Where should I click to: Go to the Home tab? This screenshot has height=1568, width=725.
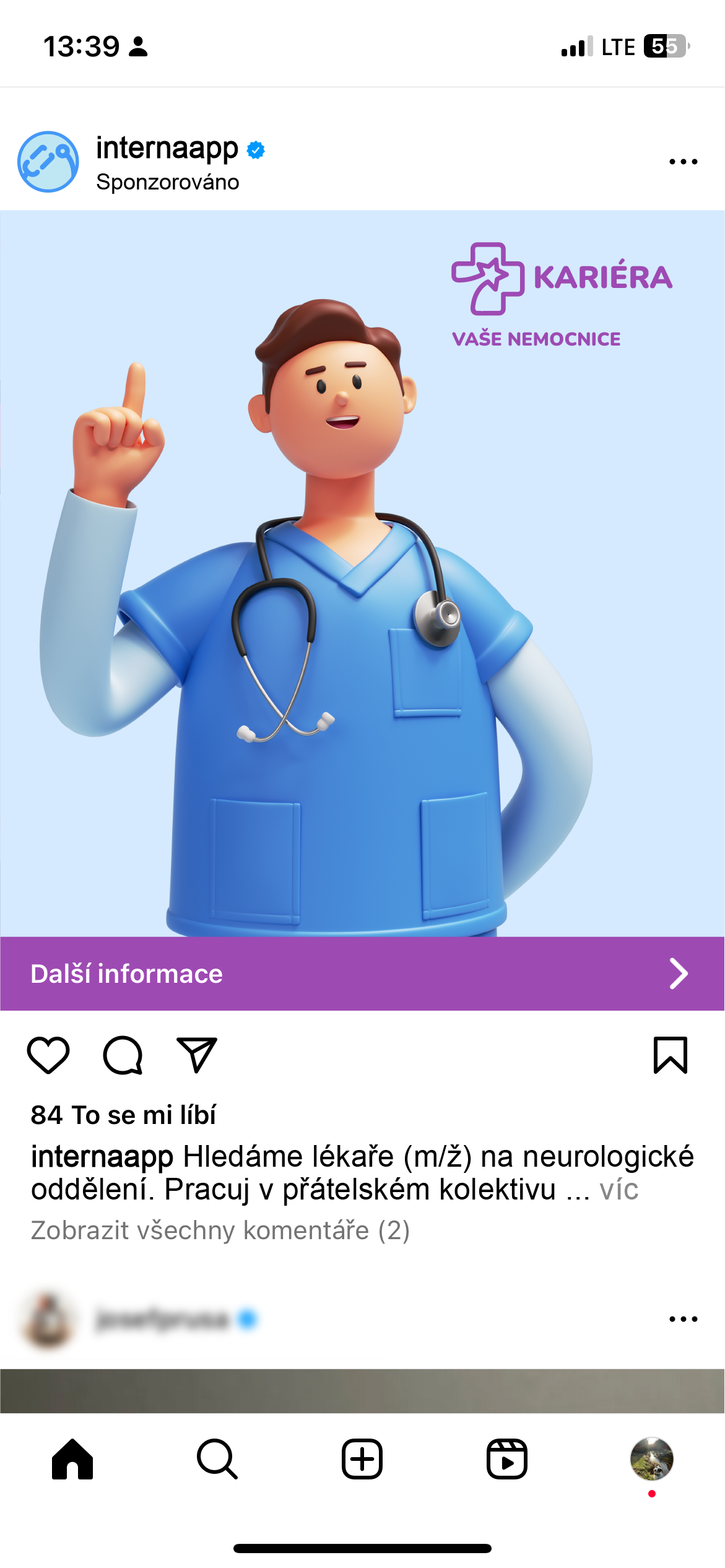(72, 1459)
